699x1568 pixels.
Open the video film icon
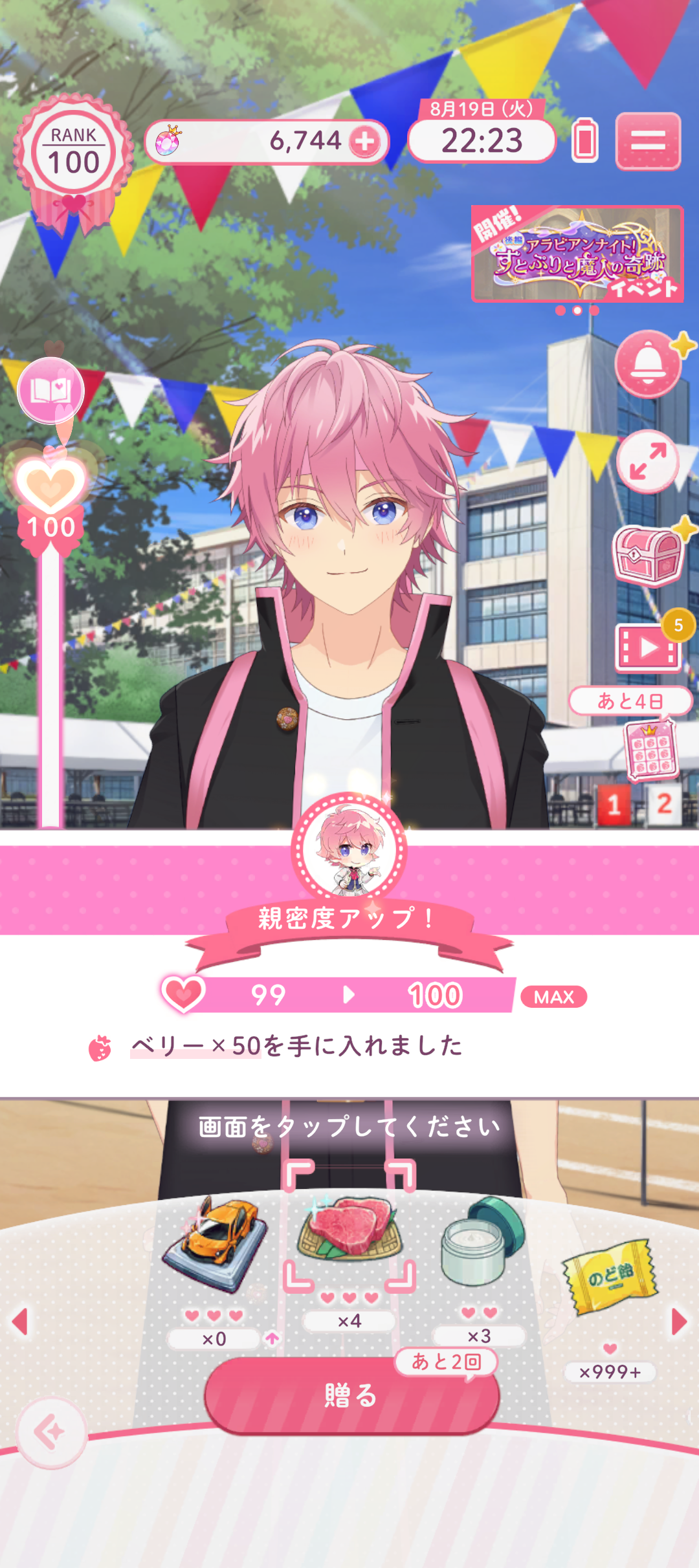(x=648, y=647)
